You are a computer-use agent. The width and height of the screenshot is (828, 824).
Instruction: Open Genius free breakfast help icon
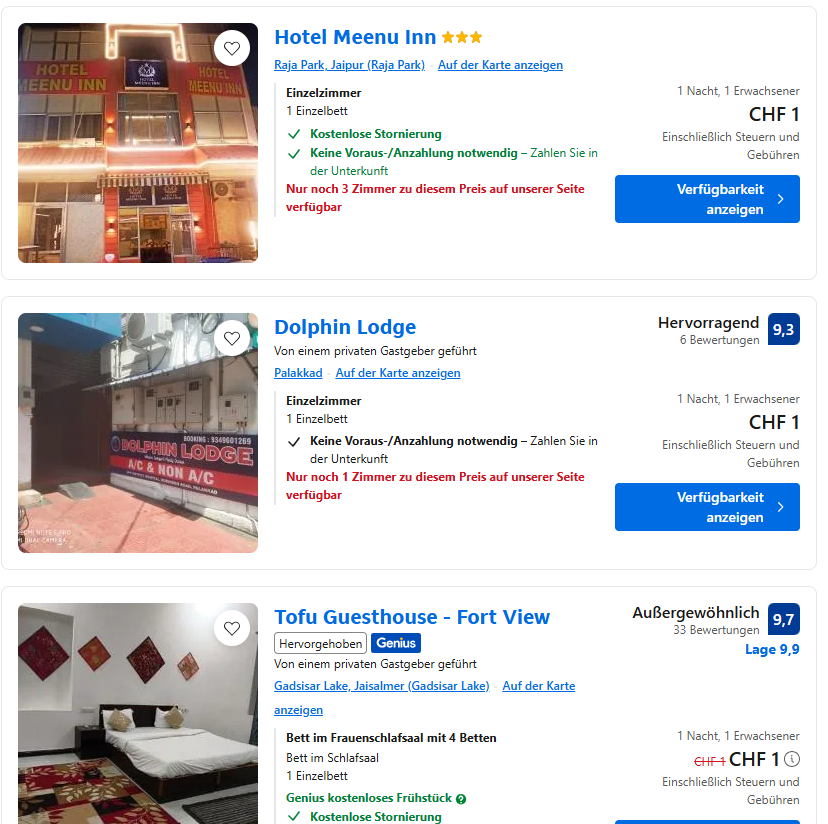[461, 799]
